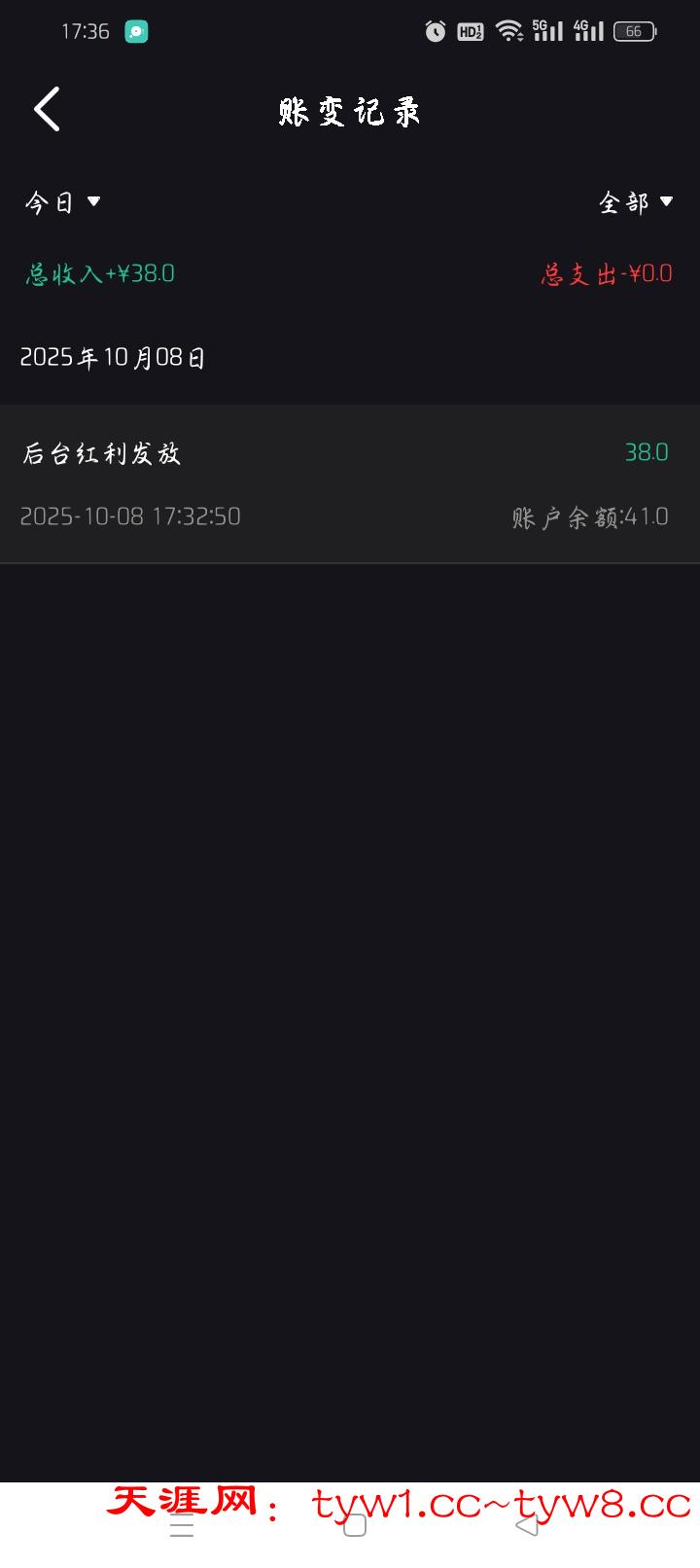Go back from the 账变记录 page
Viewport: 700px width, 1568px height.
[x=47, y=109]
